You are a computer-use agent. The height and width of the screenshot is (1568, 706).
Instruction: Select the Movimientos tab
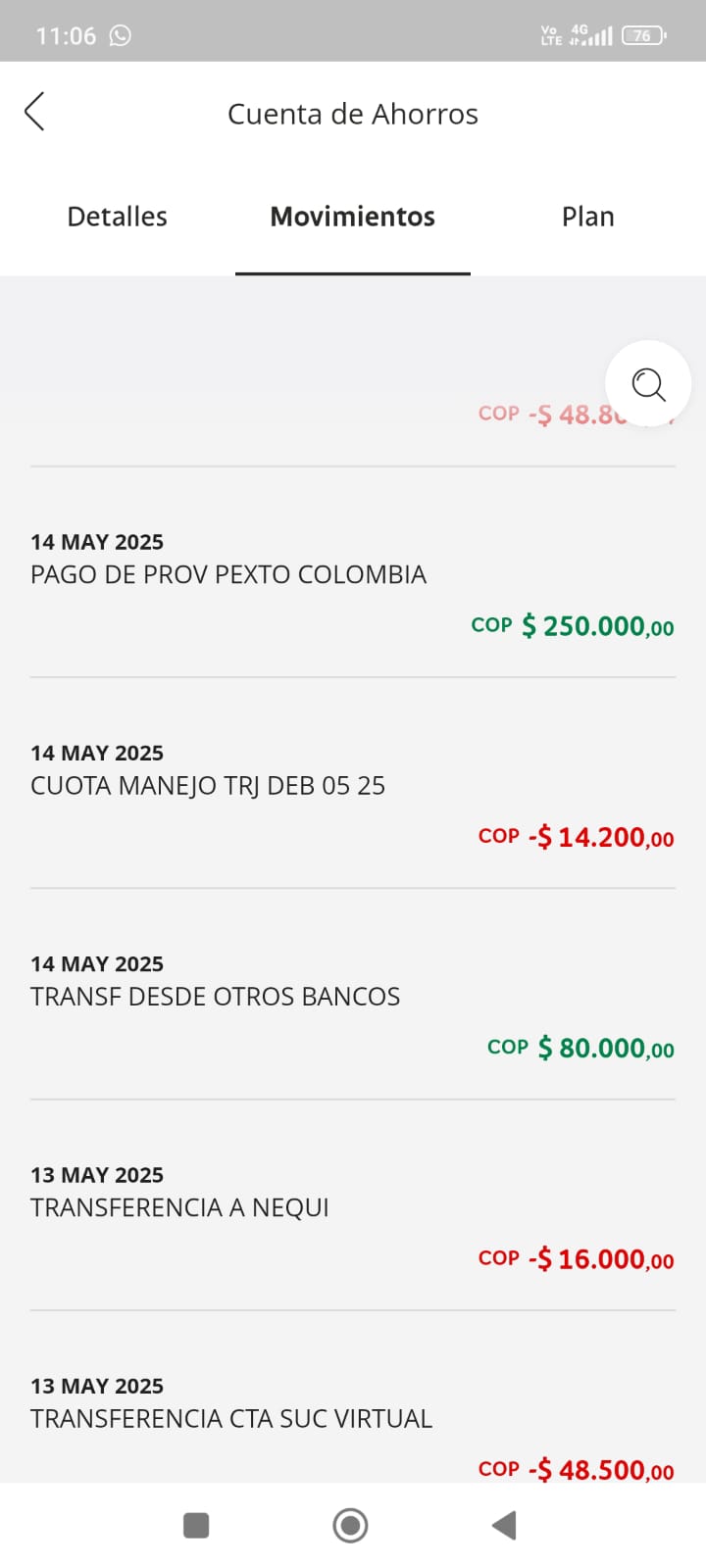(x=352, y=217)
